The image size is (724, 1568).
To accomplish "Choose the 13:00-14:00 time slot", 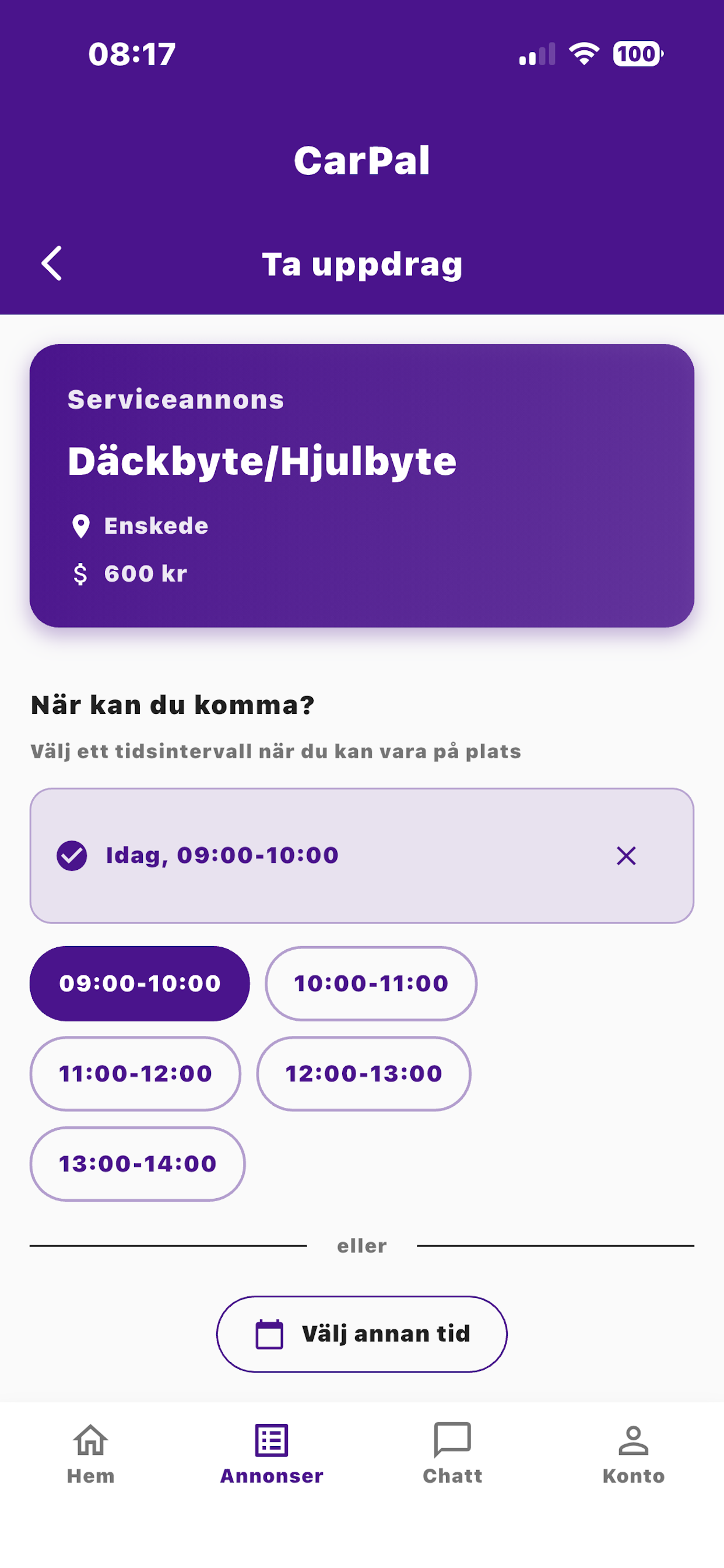I will coord(138,1164).
